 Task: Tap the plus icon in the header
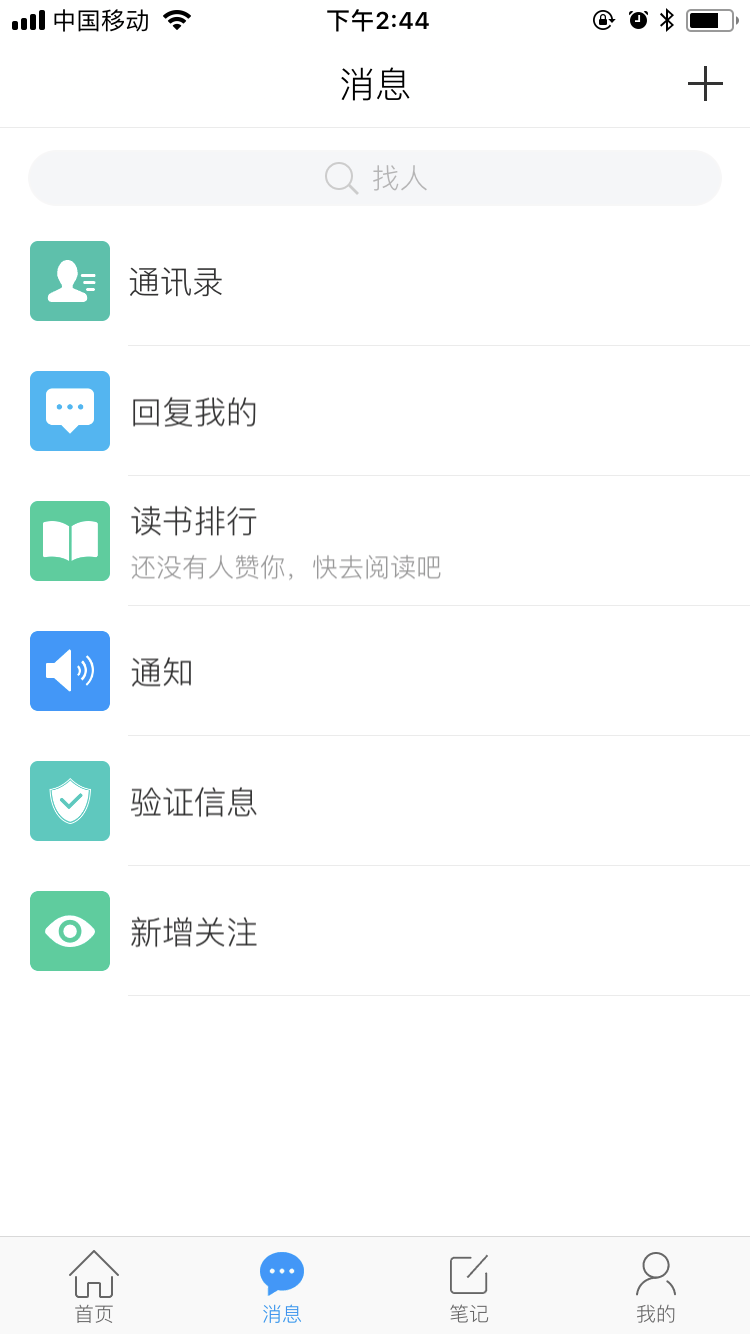[705, 84]
